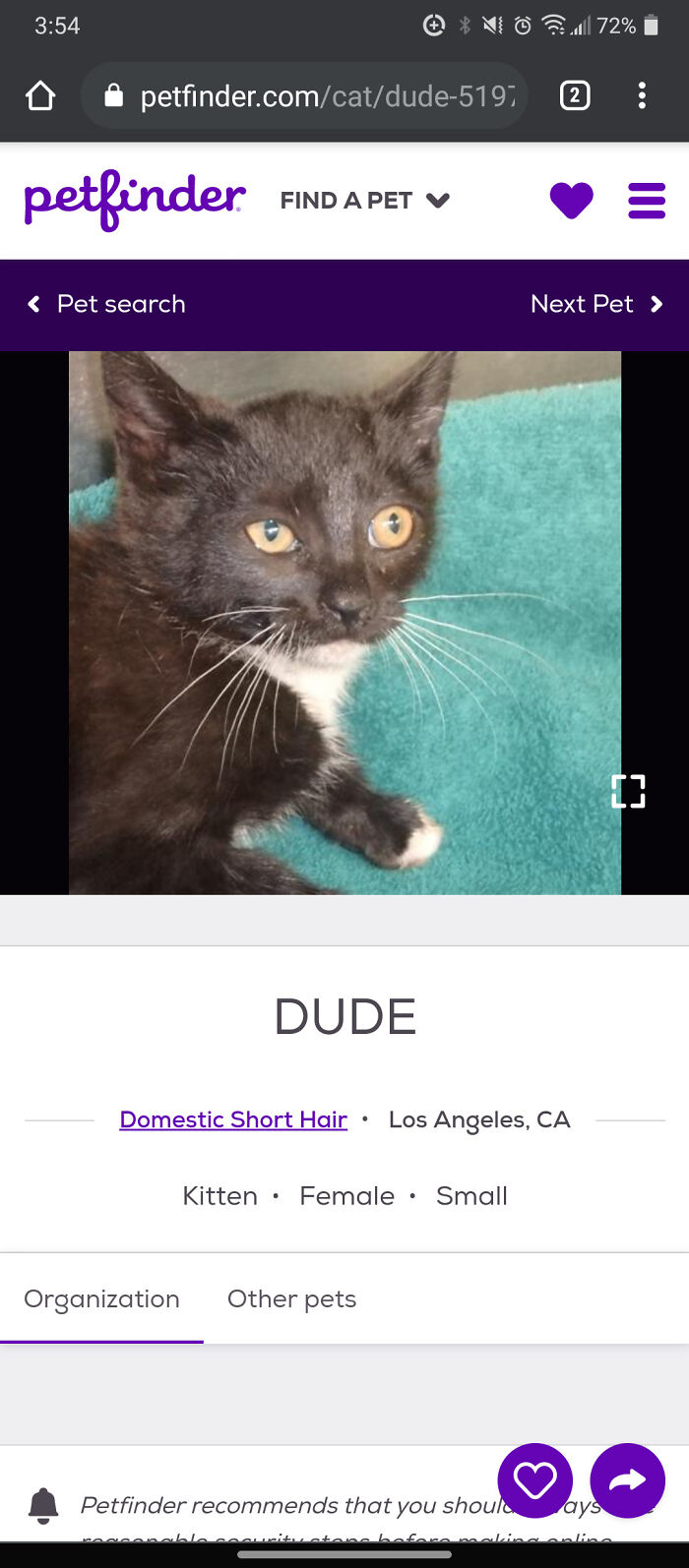
Task: Favorite Dude with the floating heart button
Action: [534, 1480]
